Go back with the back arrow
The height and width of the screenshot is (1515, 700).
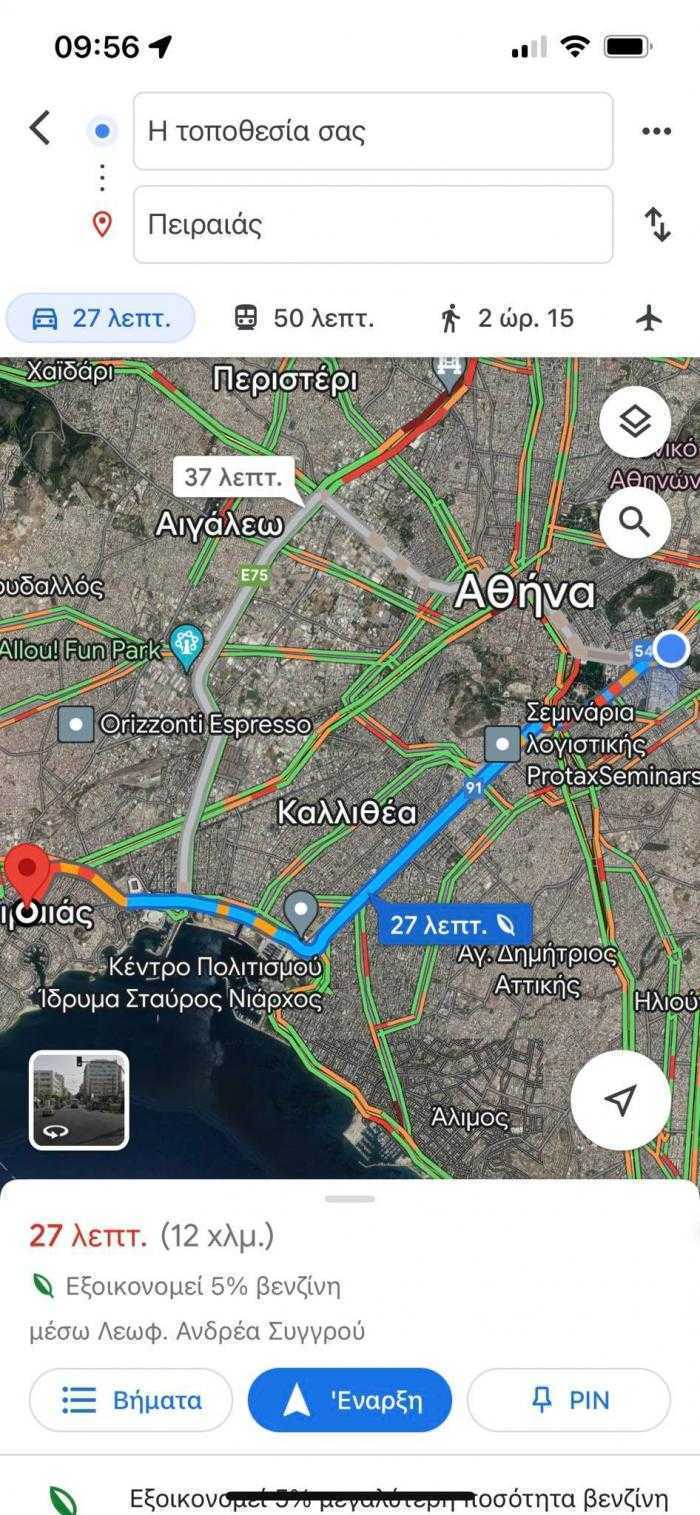(x=40, y=128)
